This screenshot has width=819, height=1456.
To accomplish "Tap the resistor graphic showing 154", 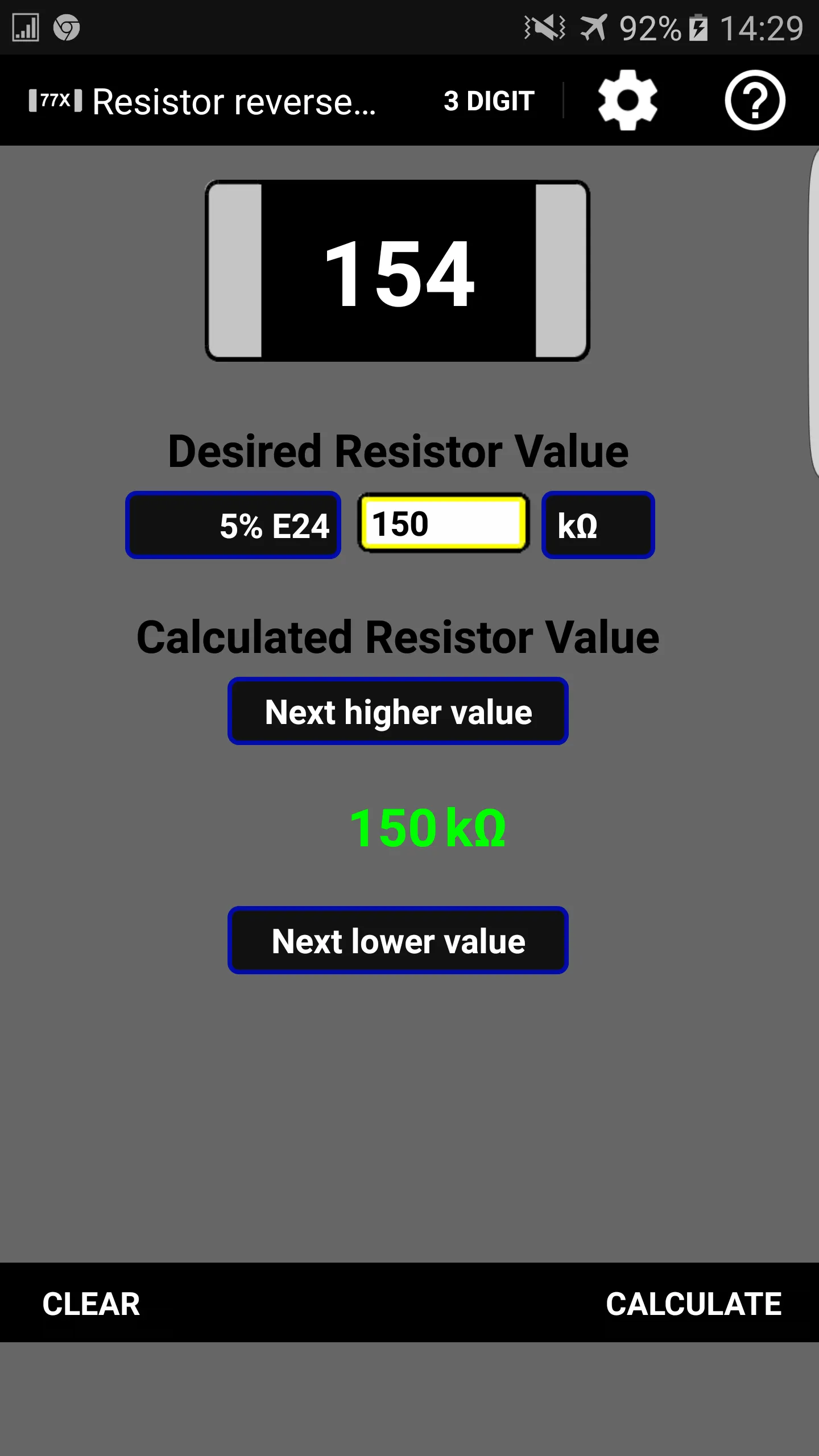I will click(x=398, y=270).
